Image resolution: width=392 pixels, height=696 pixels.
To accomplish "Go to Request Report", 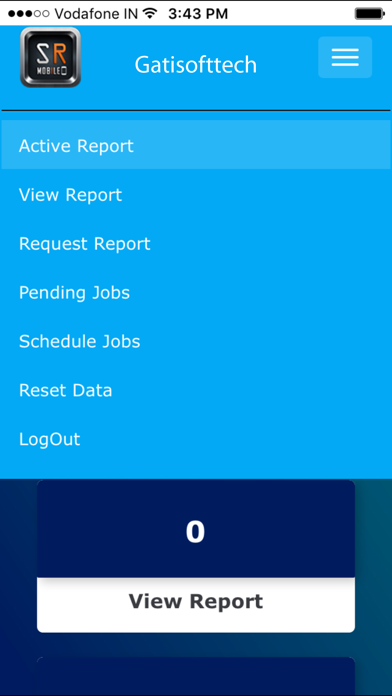I will pos(196,243).
